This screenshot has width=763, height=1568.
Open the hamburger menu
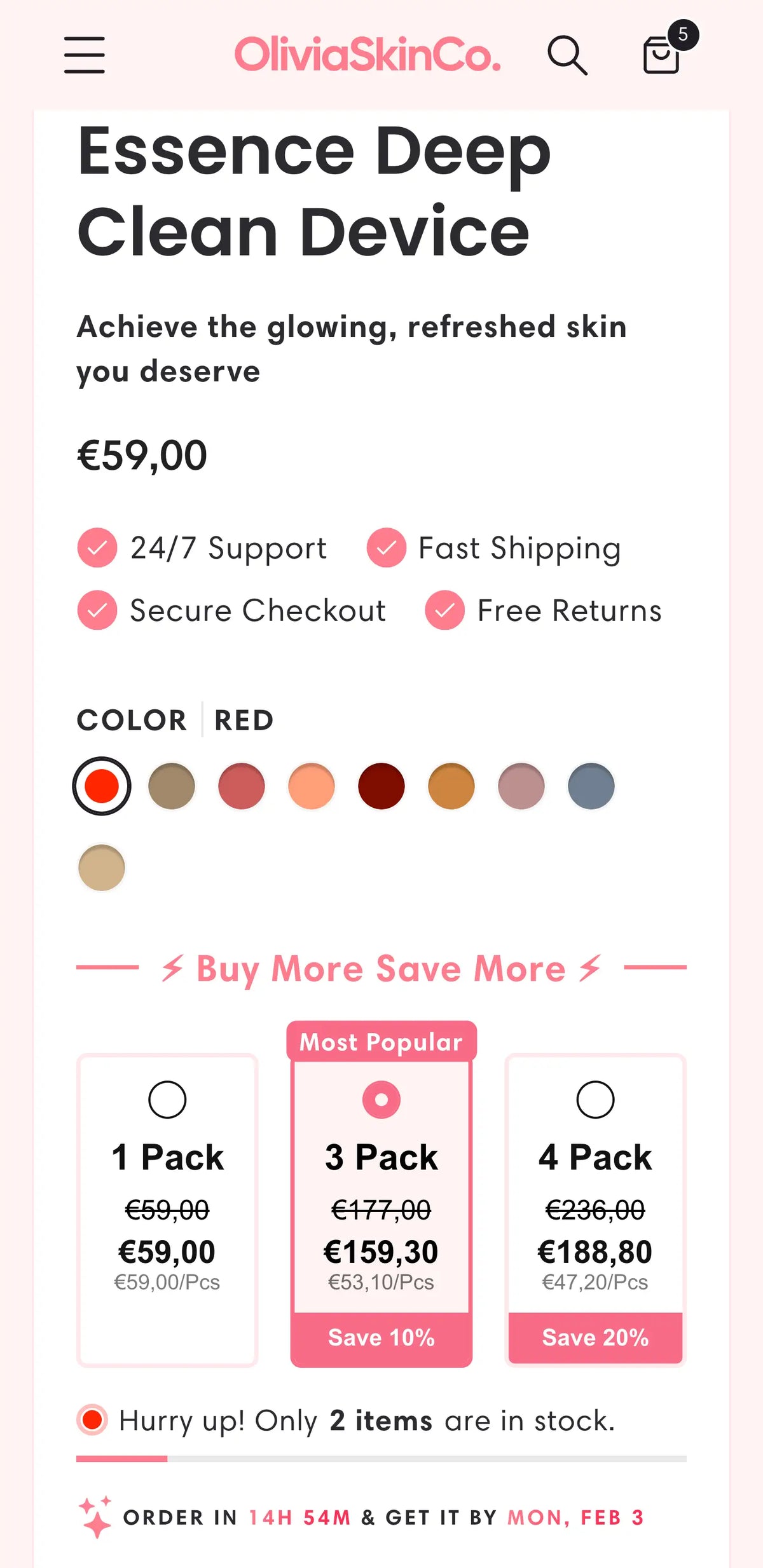[85, 55]
